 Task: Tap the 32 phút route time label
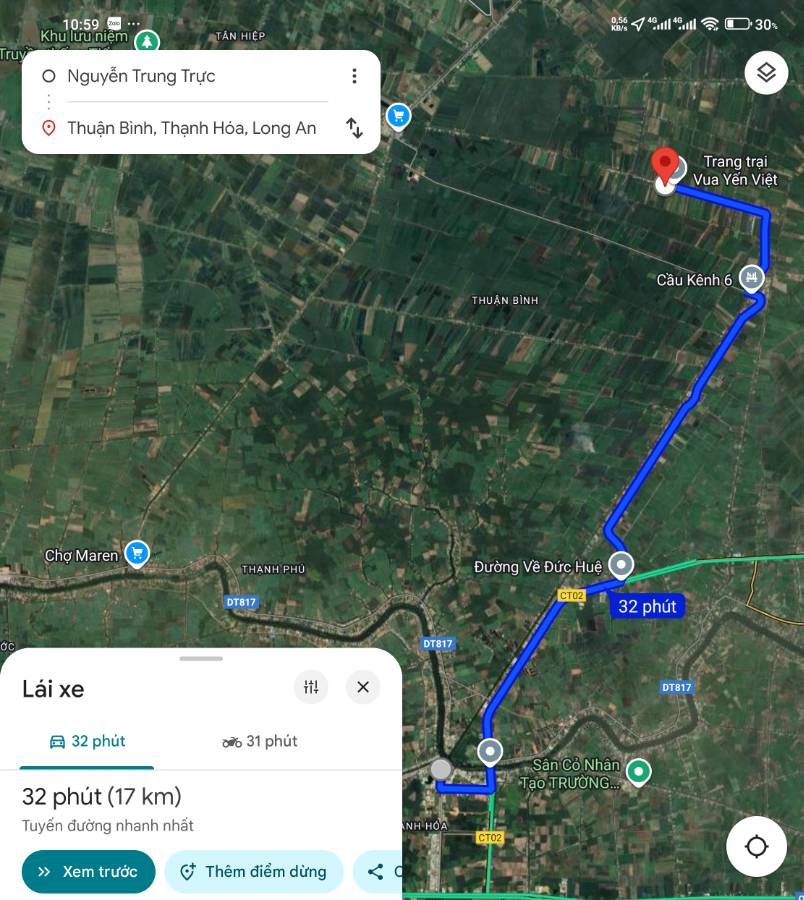point(647,606)
